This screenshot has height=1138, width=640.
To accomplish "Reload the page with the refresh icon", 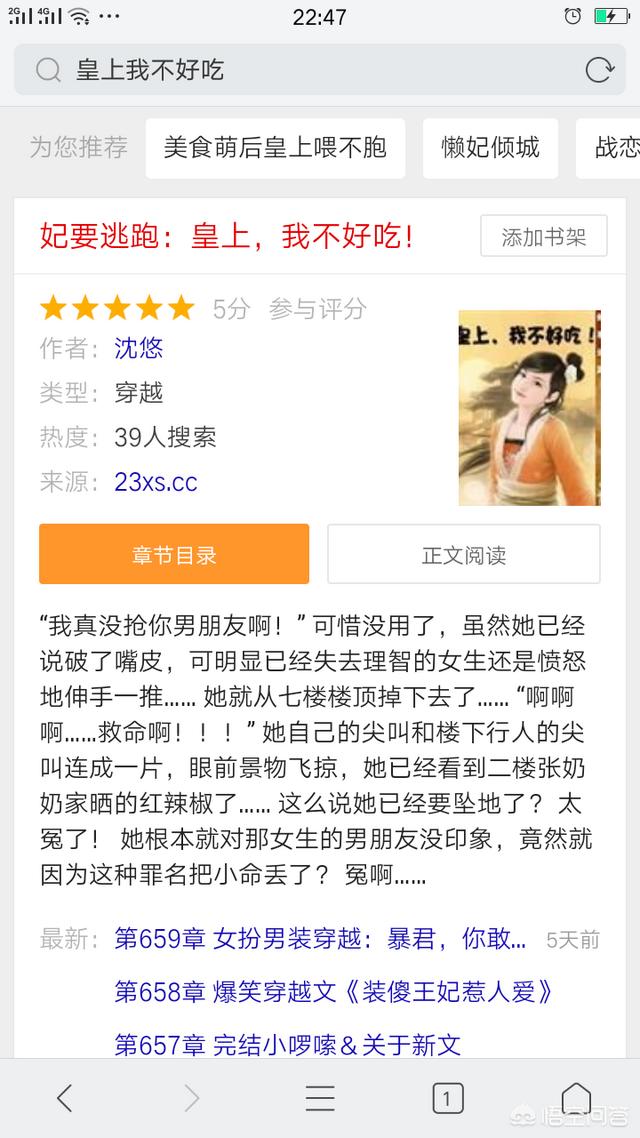I will (x=599, y=70).
